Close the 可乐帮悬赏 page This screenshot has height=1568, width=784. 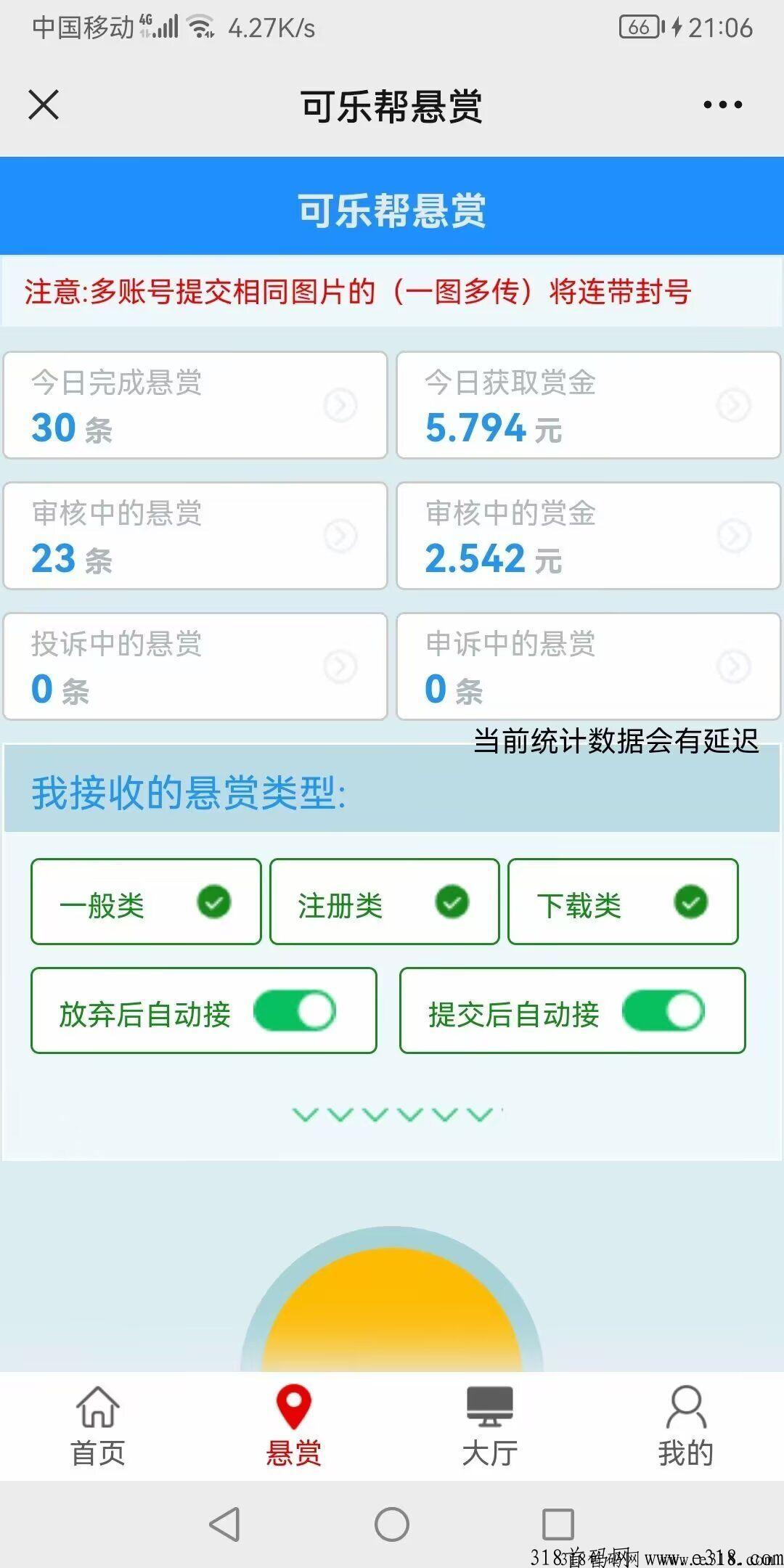(44, 105)
